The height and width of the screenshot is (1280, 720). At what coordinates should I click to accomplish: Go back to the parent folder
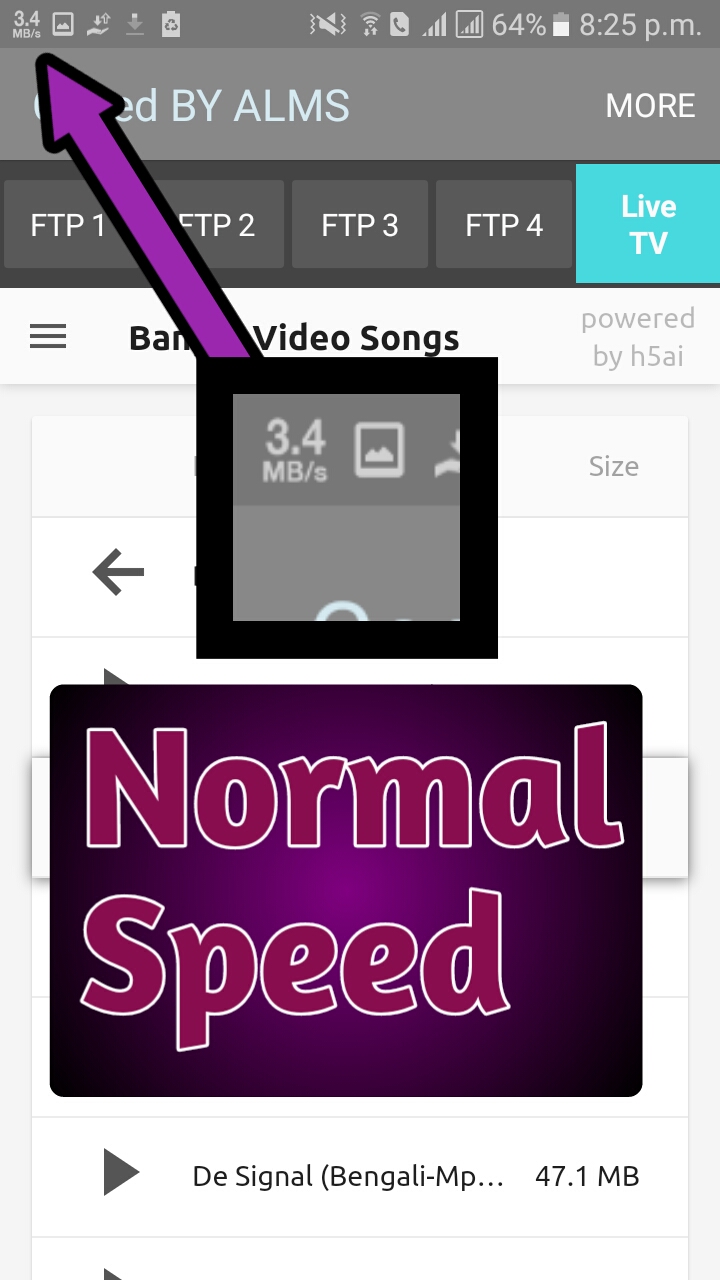118,573
